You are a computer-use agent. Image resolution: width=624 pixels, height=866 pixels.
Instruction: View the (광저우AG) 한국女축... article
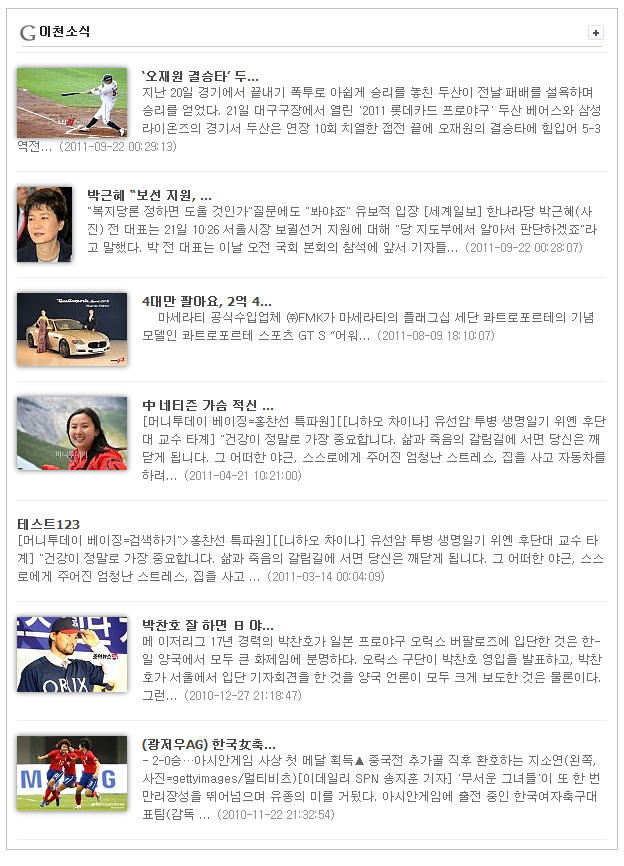[x=209, y=744]
